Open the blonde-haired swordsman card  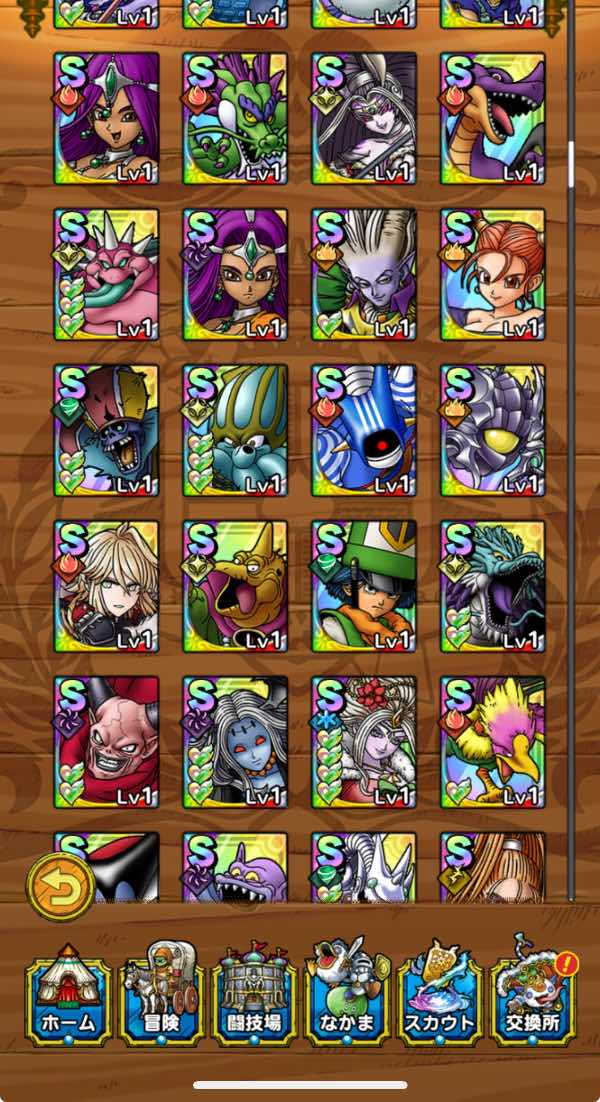pyautogui.click(x=106, y=586)
